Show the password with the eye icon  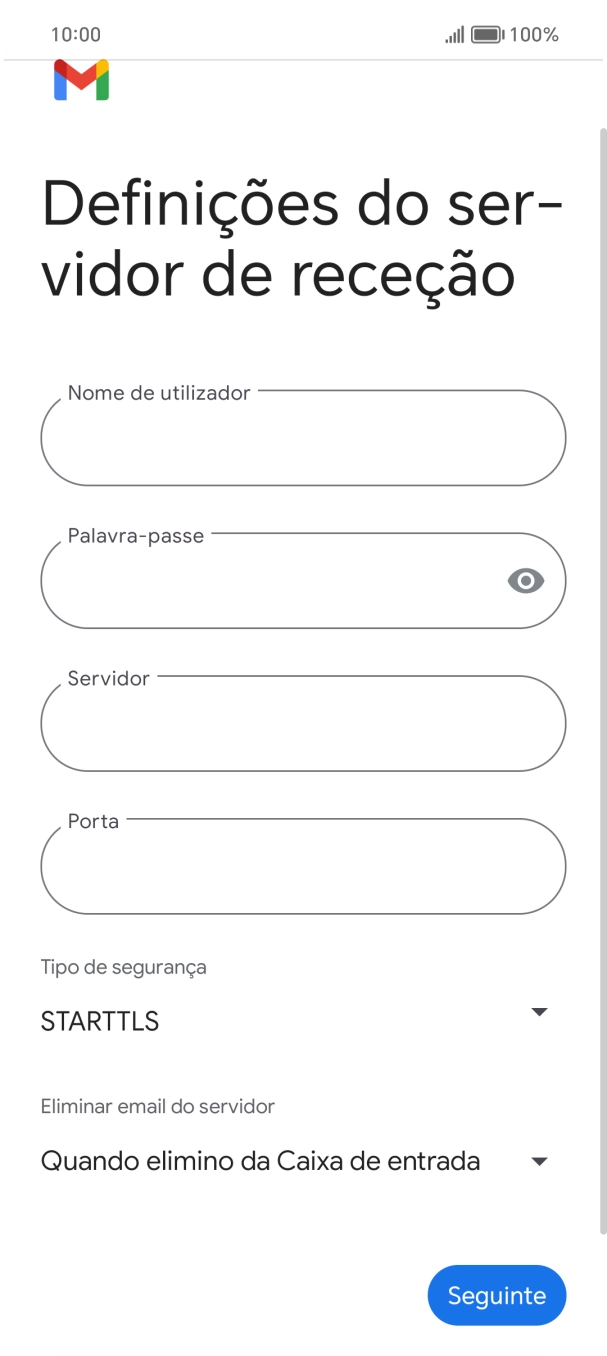coord(526,580)
